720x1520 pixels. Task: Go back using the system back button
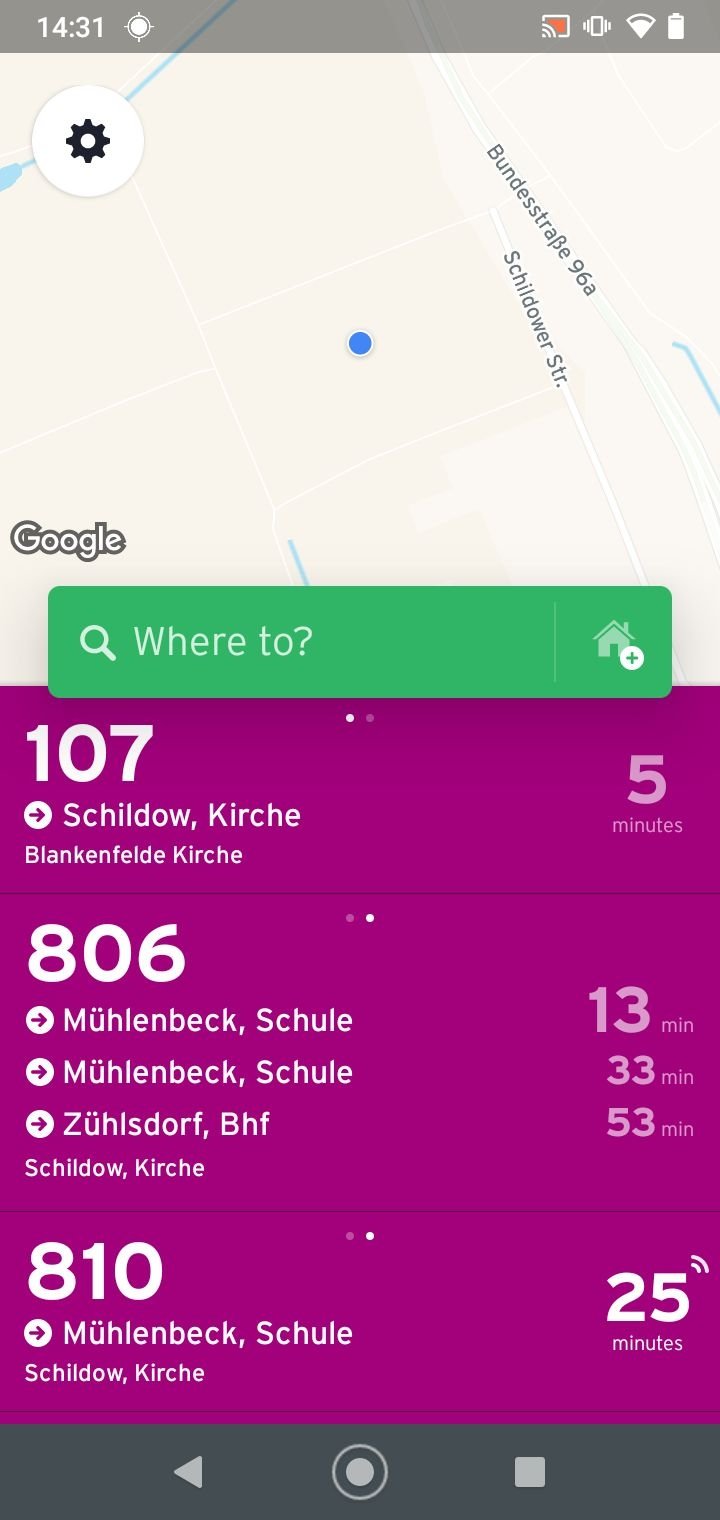(x=188, y=1472)
